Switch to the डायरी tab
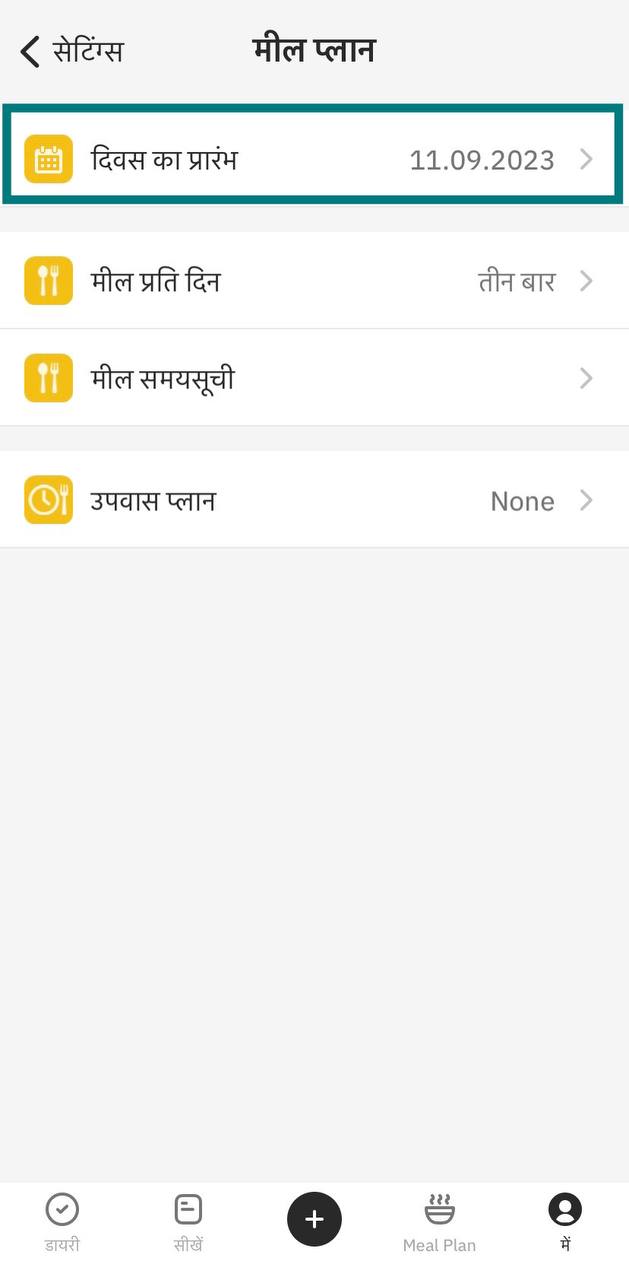 (62, 1222)
